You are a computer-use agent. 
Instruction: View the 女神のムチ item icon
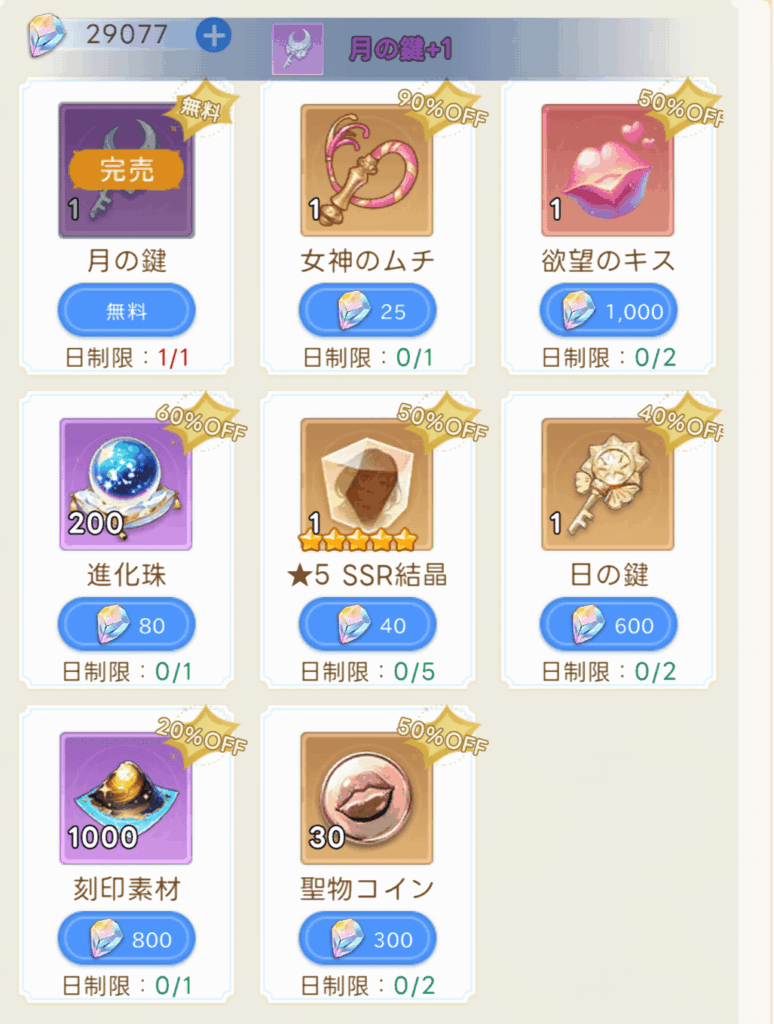367,170
